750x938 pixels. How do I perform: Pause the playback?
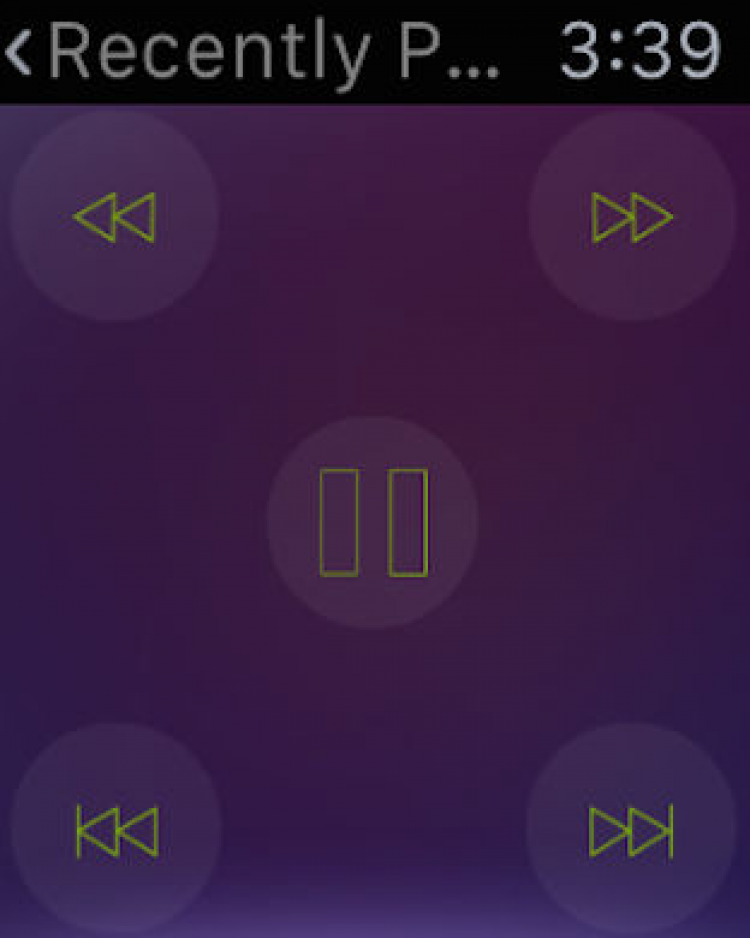point(373,522)
